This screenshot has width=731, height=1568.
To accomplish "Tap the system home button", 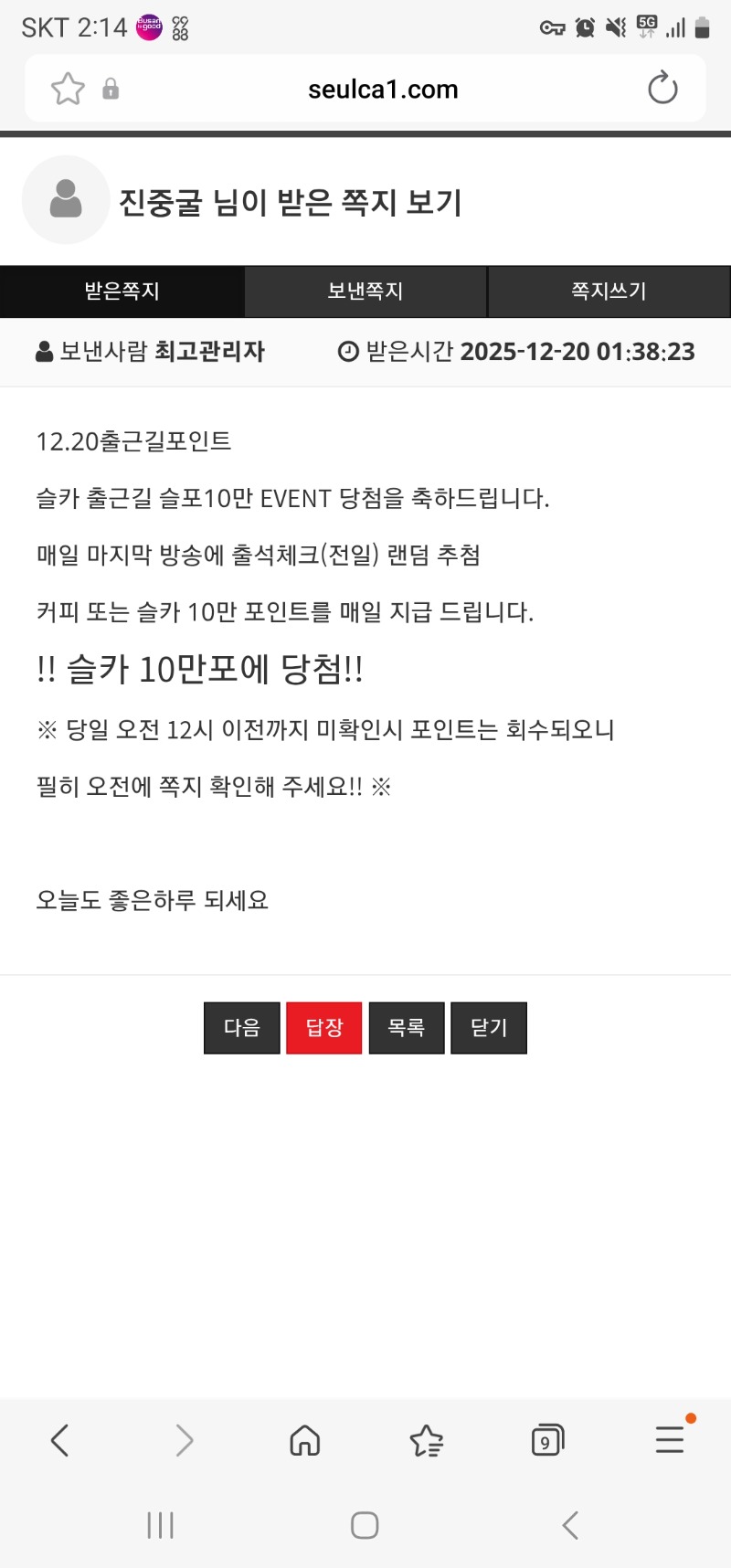I will point(365,1525).
